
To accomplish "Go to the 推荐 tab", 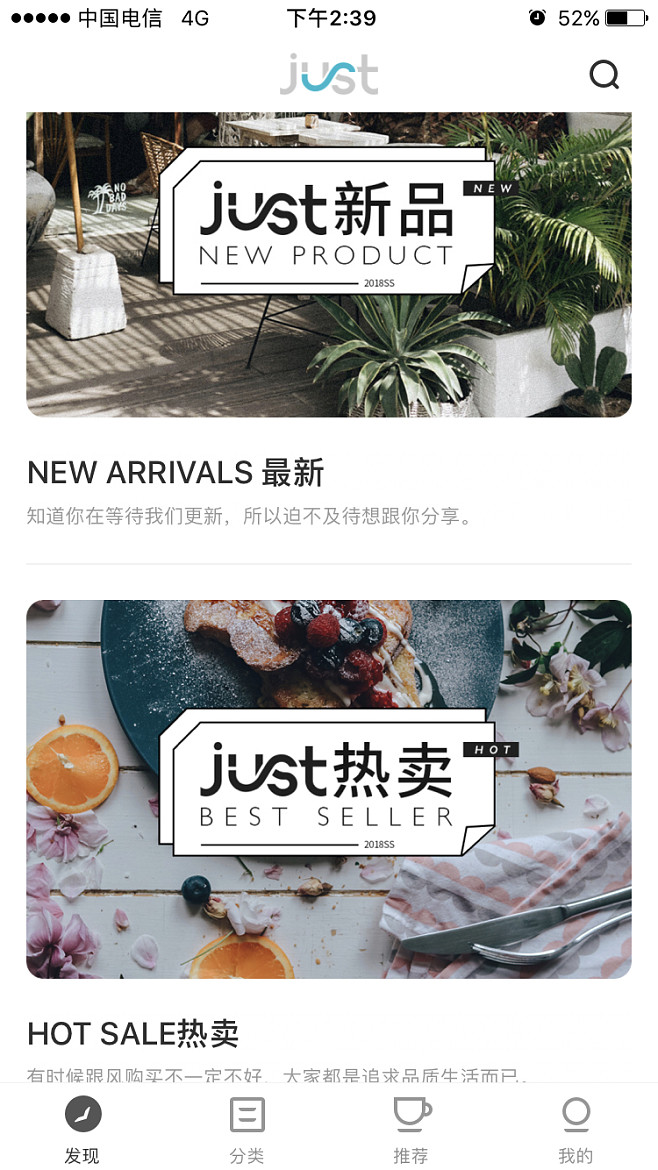I will (x=411, y=1129).
